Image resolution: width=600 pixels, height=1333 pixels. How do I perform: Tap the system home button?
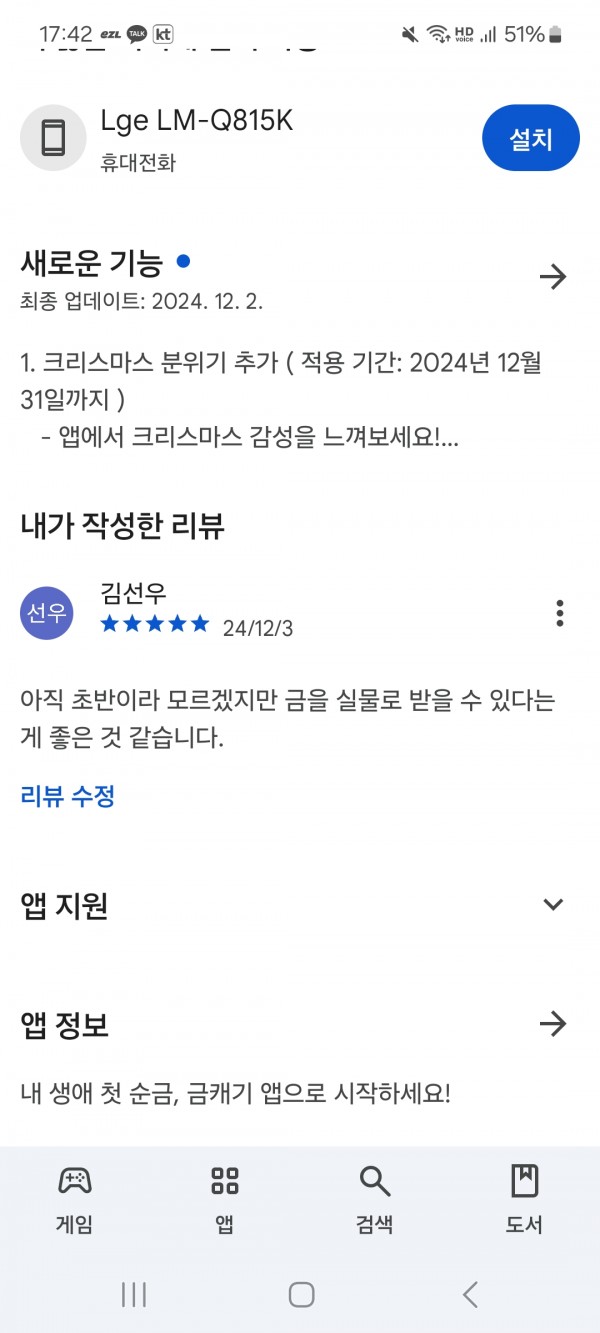pyautogui.click(x=301, y=1294)
